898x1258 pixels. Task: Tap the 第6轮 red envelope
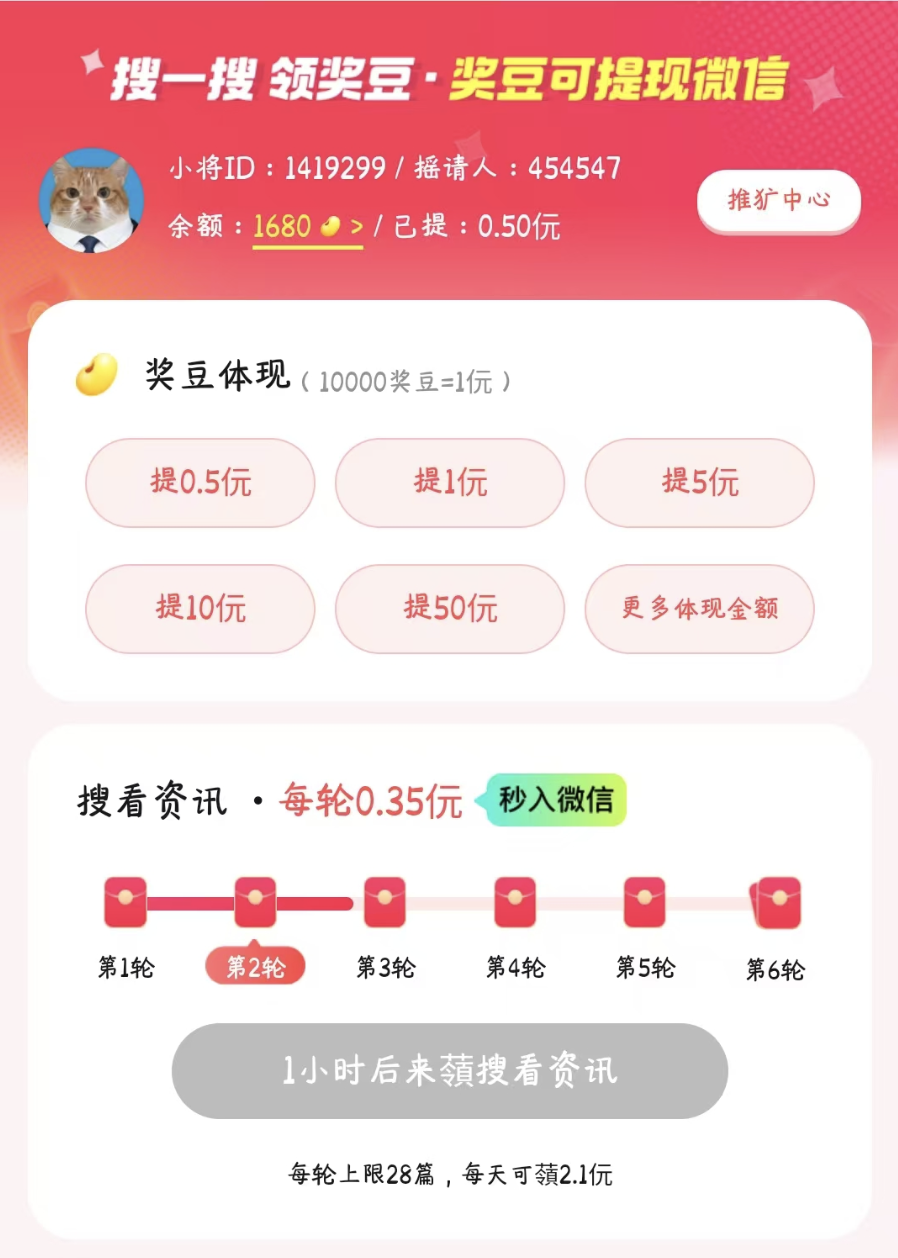pyautogui.click(x=776, y=902)
